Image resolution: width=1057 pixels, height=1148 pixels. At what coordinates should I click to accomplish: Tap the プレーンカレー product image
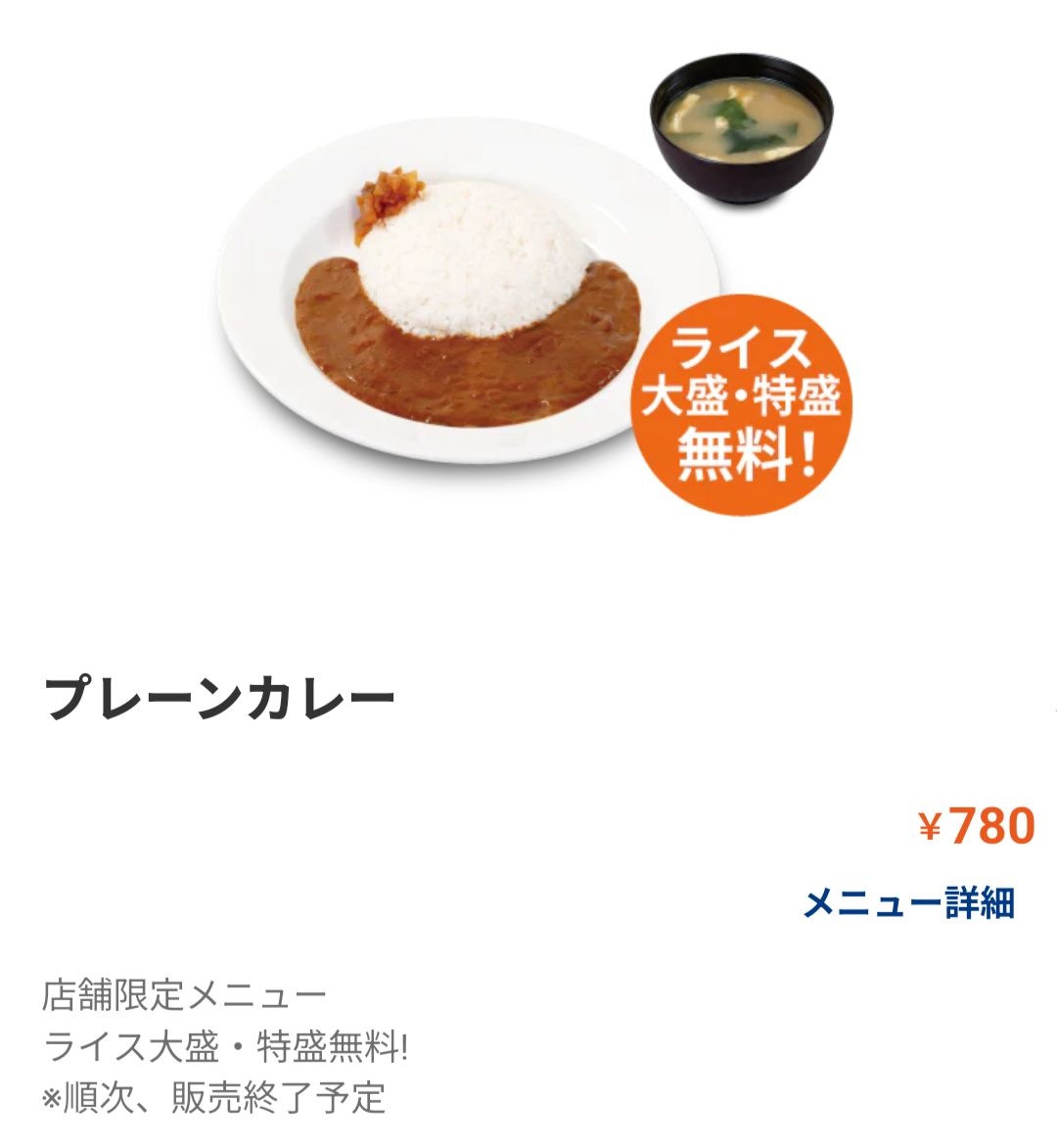[528, 284]
